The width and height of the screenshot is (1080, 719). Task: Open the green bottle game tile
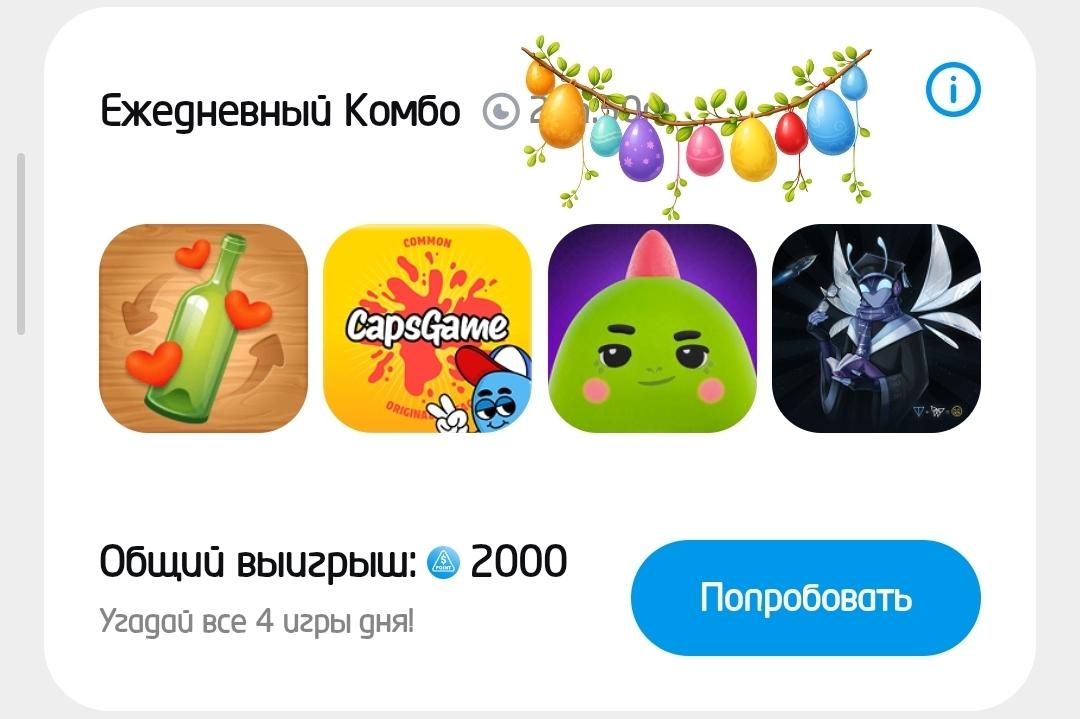(203, 328)
